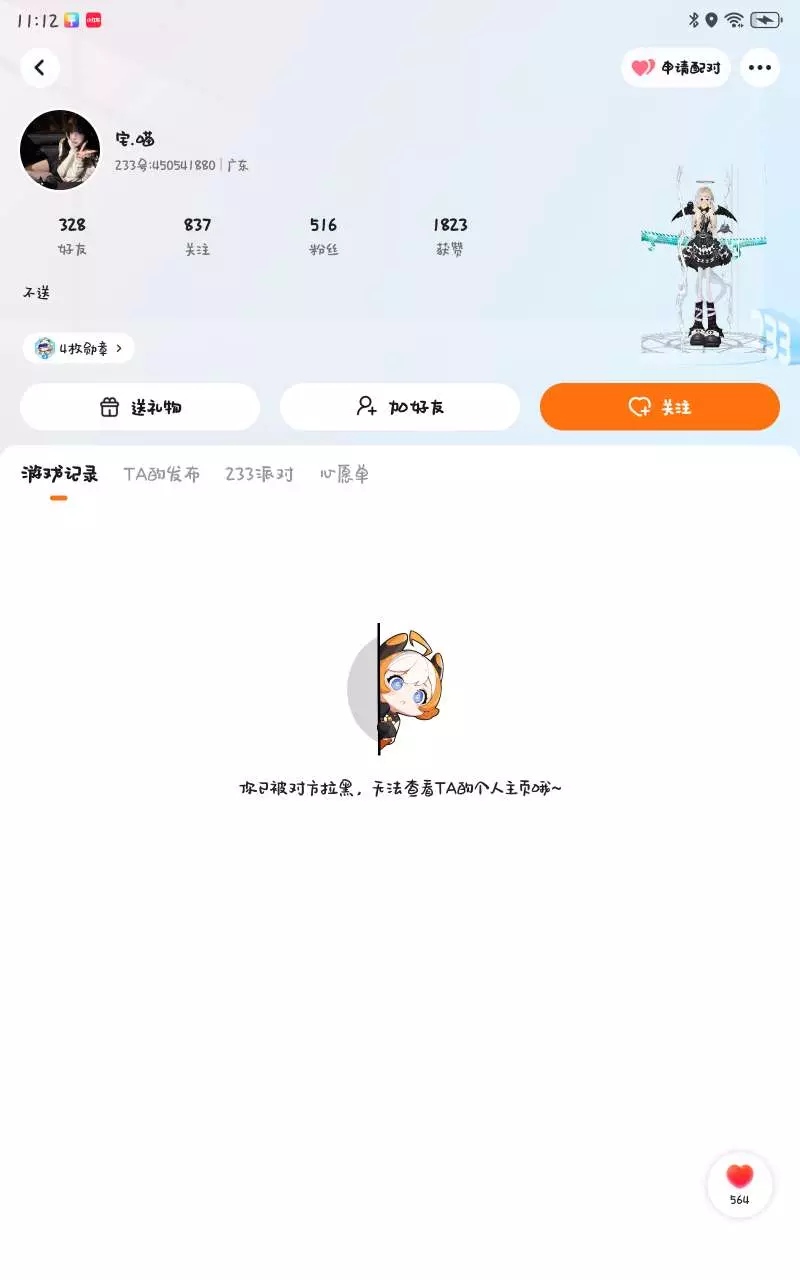Select the 游戏记录 tab
Image resolution: width=800 pixels, height=1280 pixels.
60,474
